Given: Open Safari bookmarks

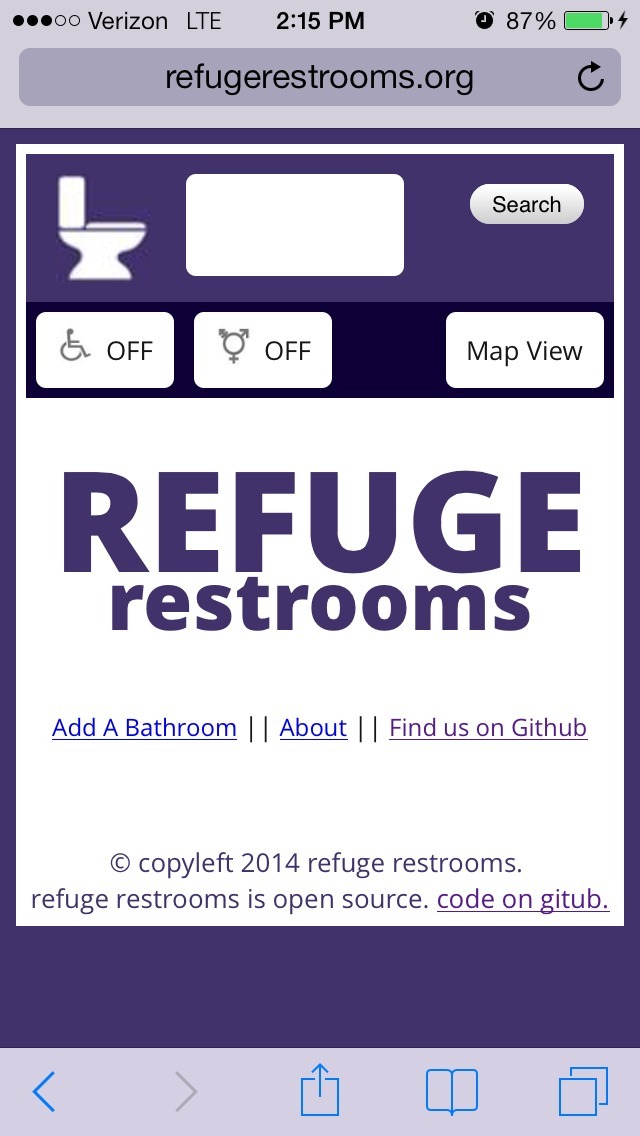Looking at the screenshot, I should pyautogui.click(x=452, y=1091).
